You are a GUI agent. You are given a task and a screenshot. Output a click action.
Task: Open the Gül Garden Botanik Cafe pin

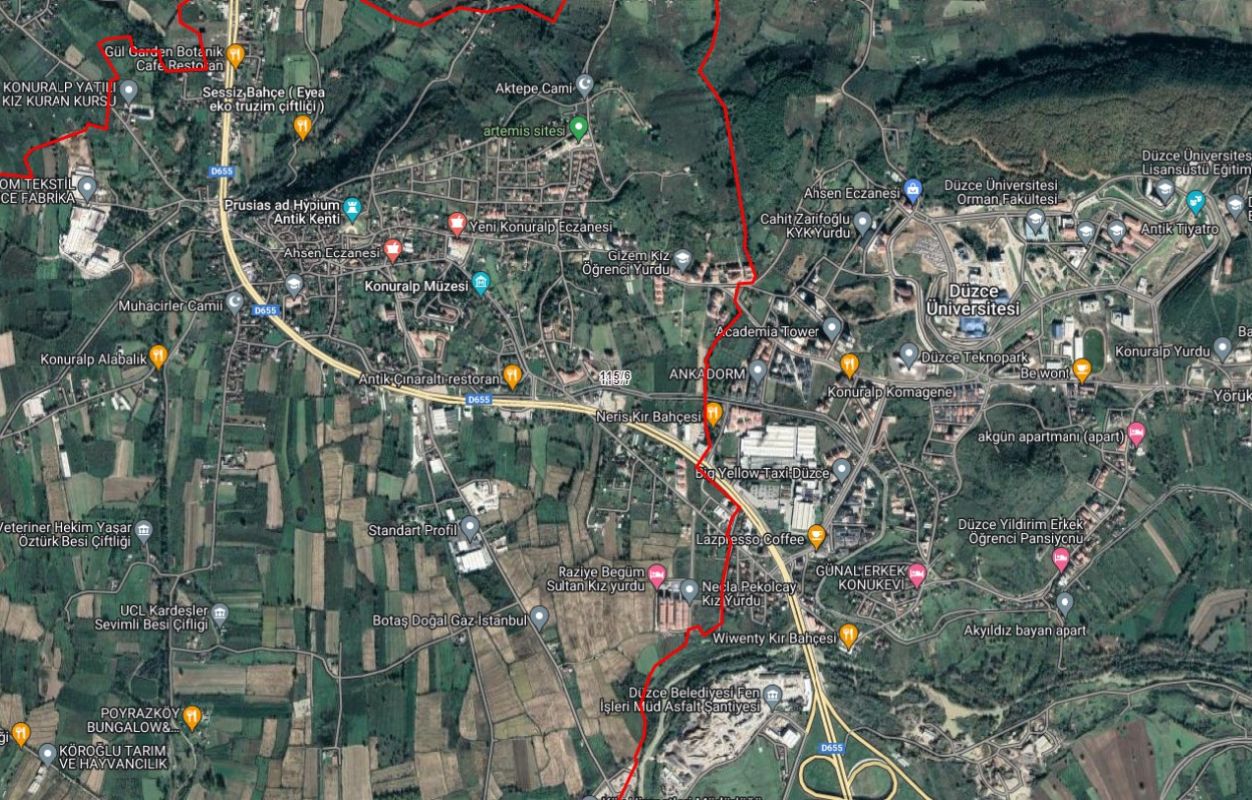pyautogui.click(x=235, y=54)
